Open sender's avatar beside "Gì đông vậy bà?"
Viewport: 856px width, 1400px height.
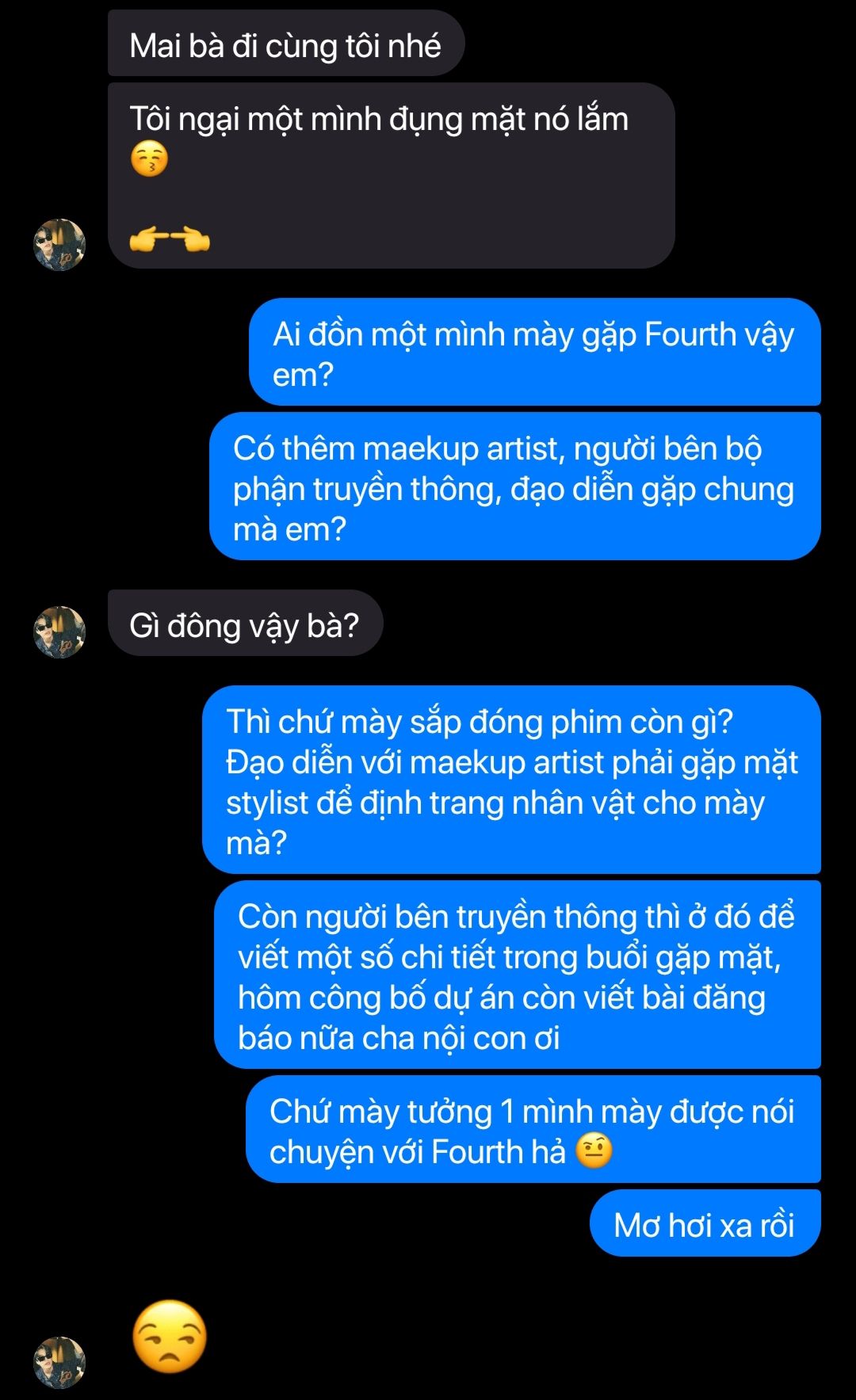[59, 632]
